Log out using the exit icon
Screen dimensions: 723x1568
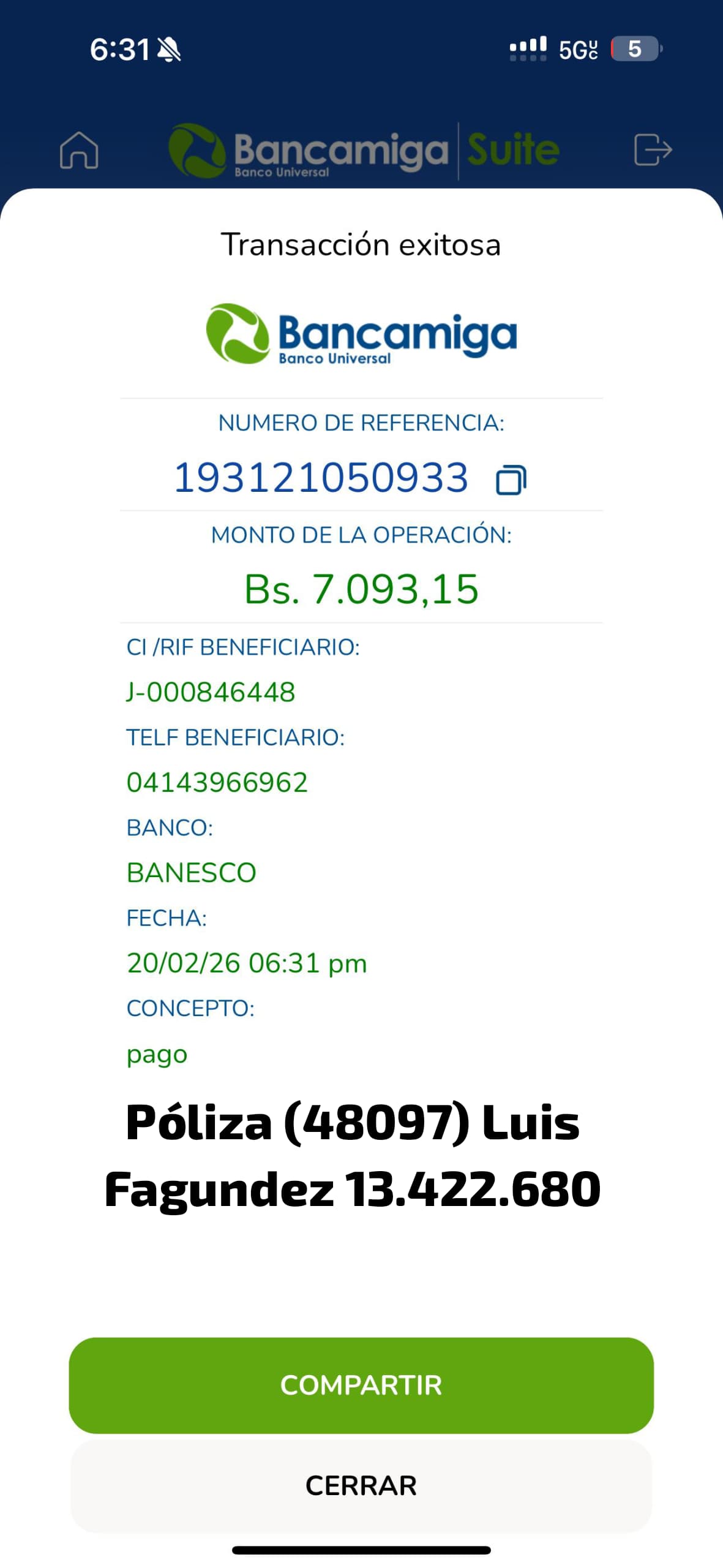pos(653,149)
